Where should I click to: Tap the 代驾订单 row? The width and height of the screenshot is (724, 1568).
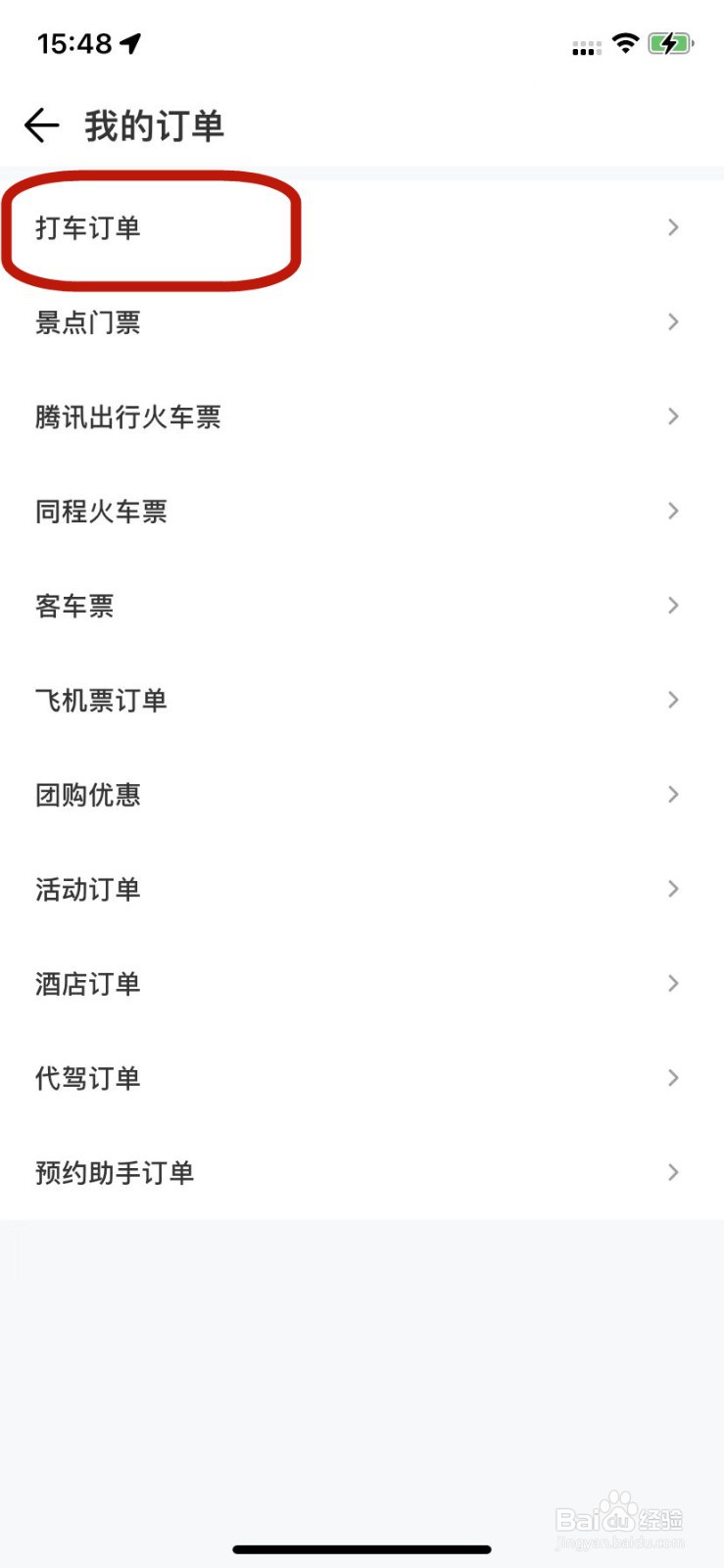click(x=87, y=1078)
